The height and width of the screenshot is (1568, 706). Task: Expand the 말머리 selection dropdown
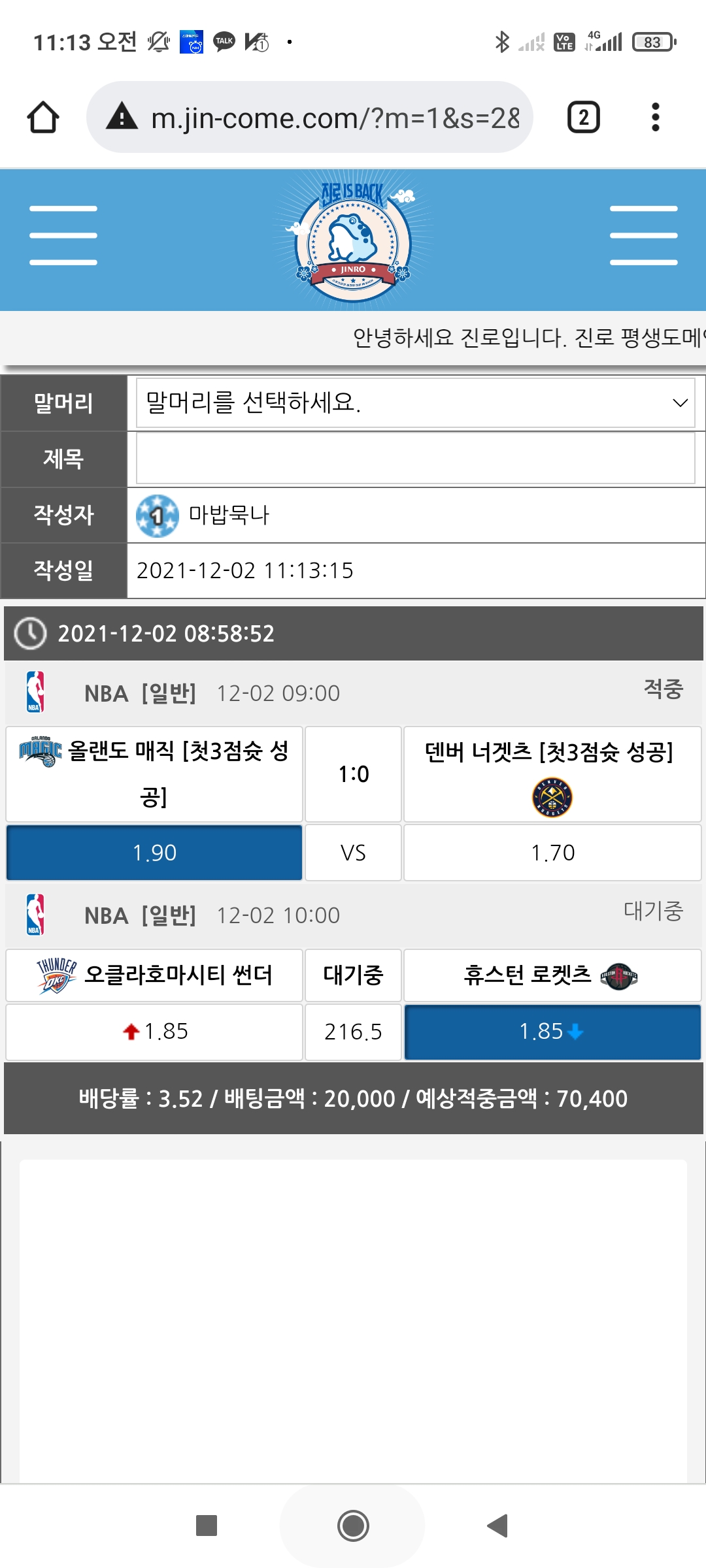point(415,403)
